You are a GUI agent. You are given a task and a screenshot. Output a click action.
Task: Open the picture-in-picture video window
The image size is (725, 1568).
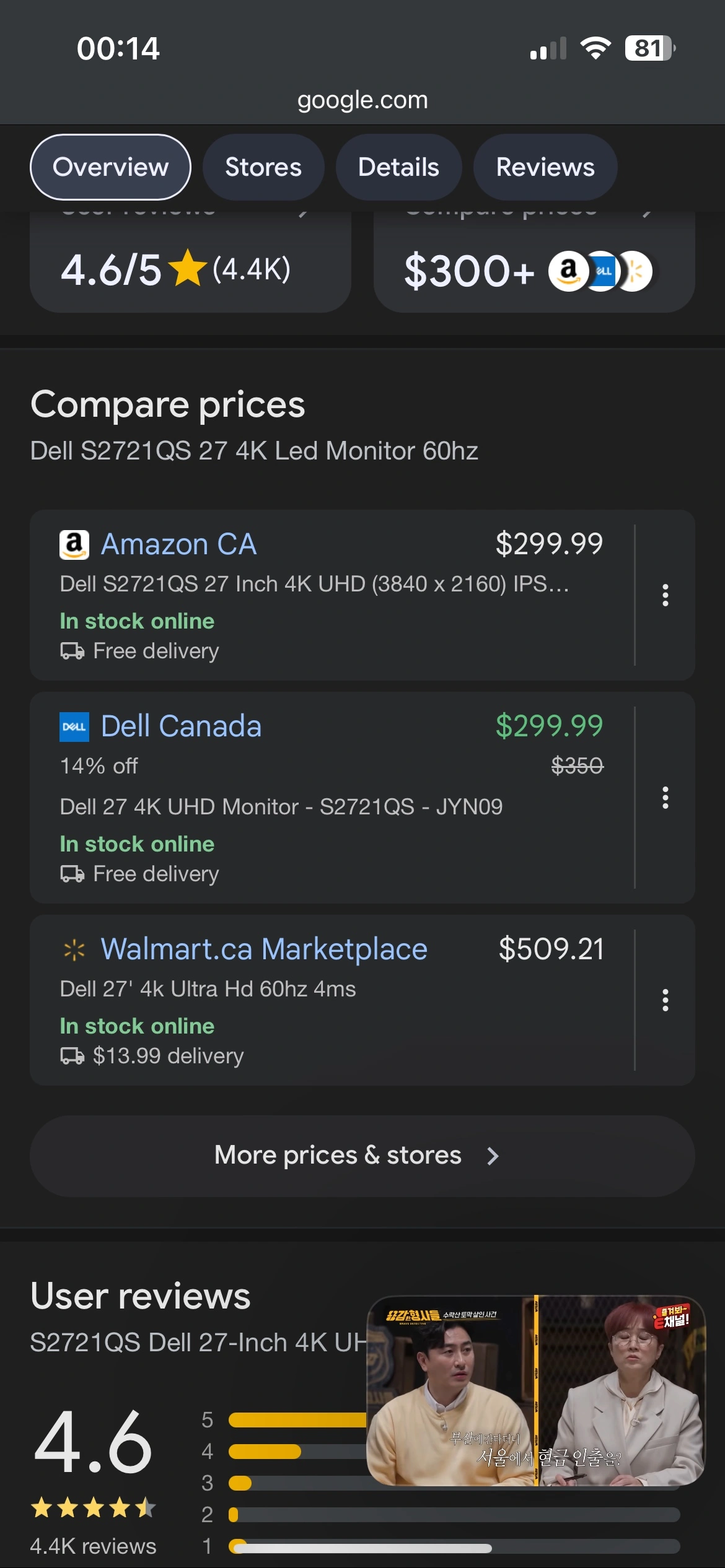536,1390
